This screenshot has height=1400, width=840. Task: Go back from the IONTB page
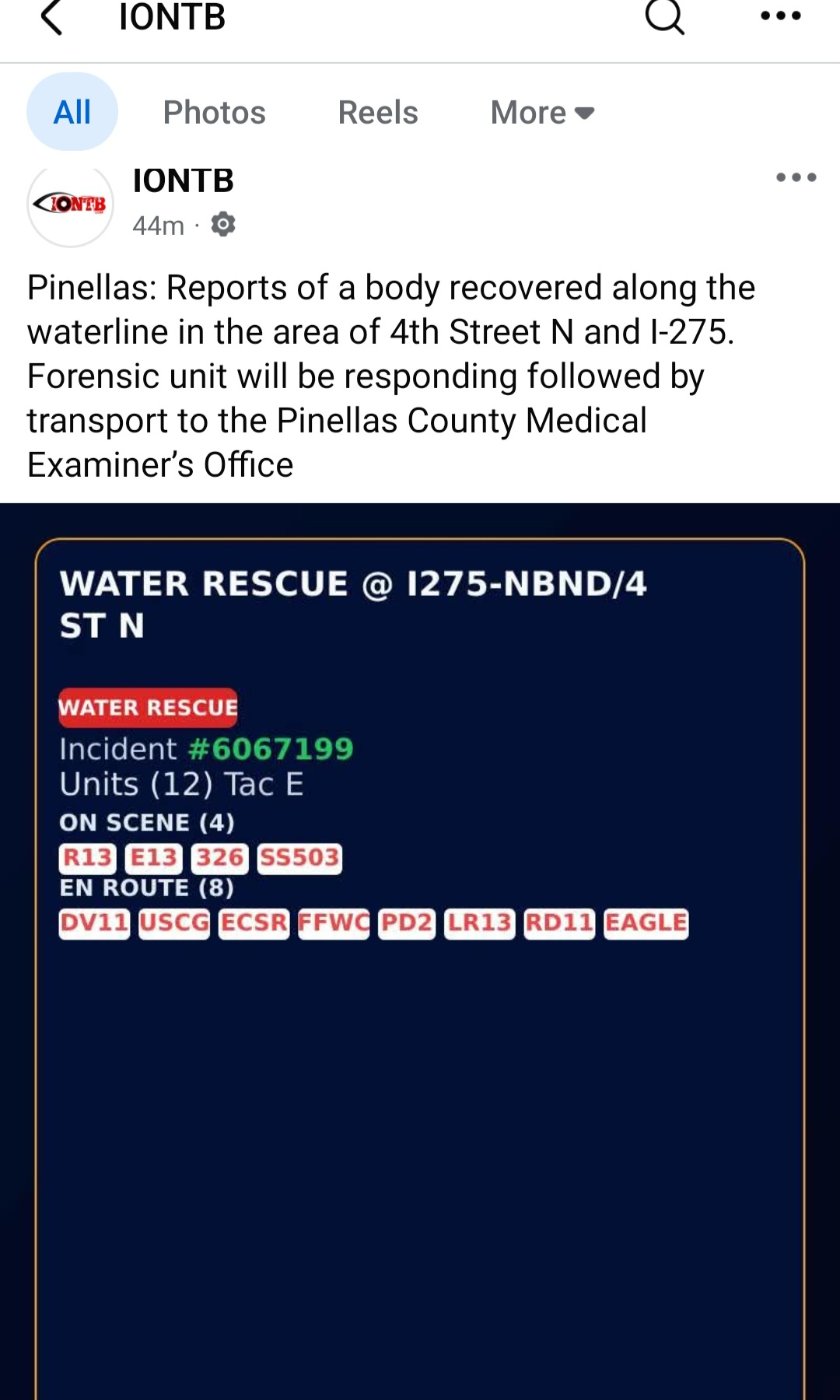[51, 18]
